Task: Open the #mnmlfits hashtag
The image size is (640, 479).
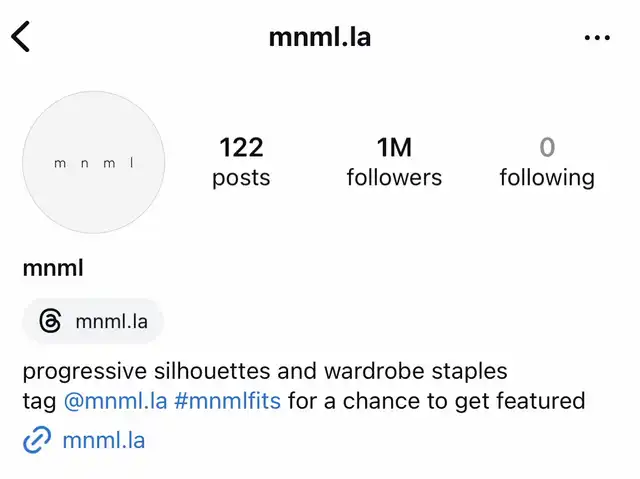Action: [x=227, y=401]
